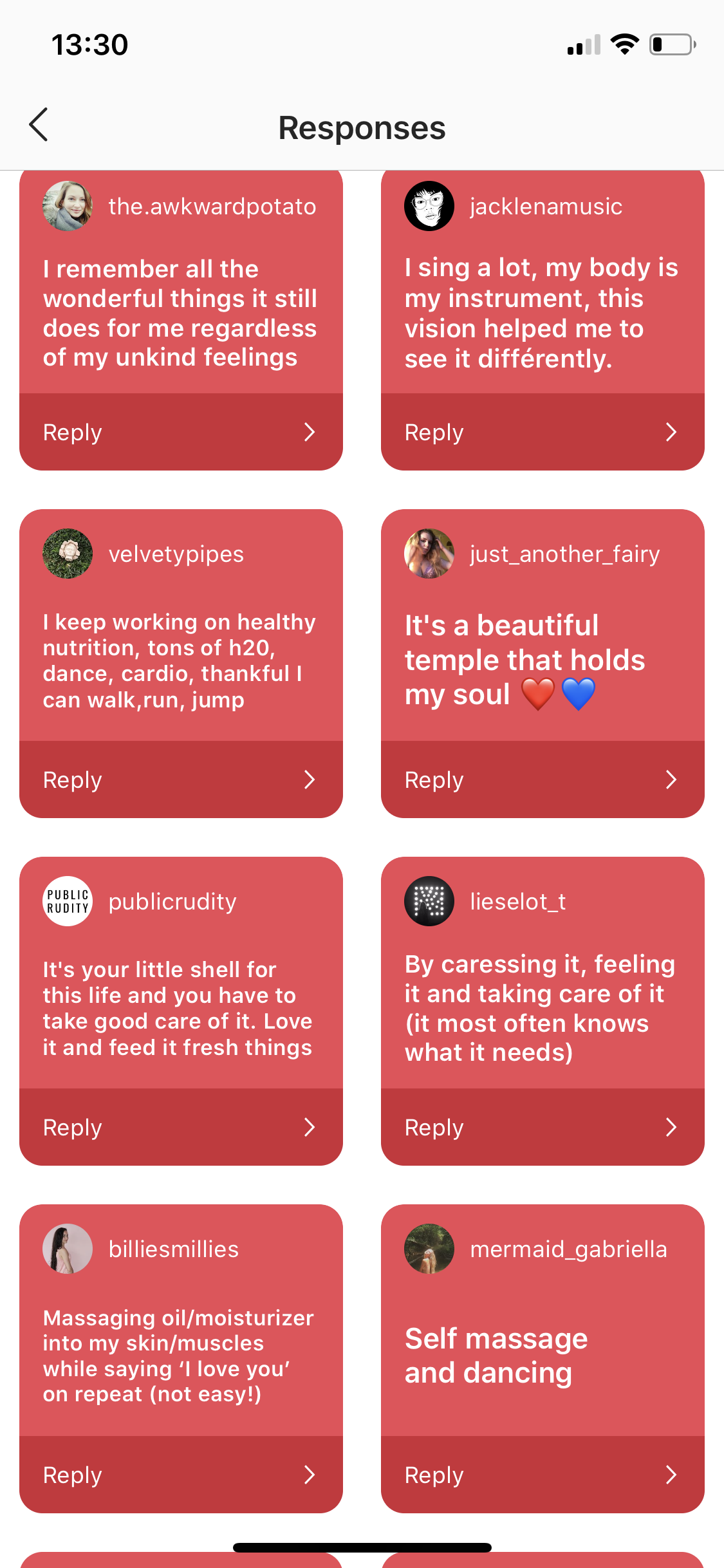Reply to the.awkwardpotato's response
724x1568 pixels.
(x=180, y=432)
